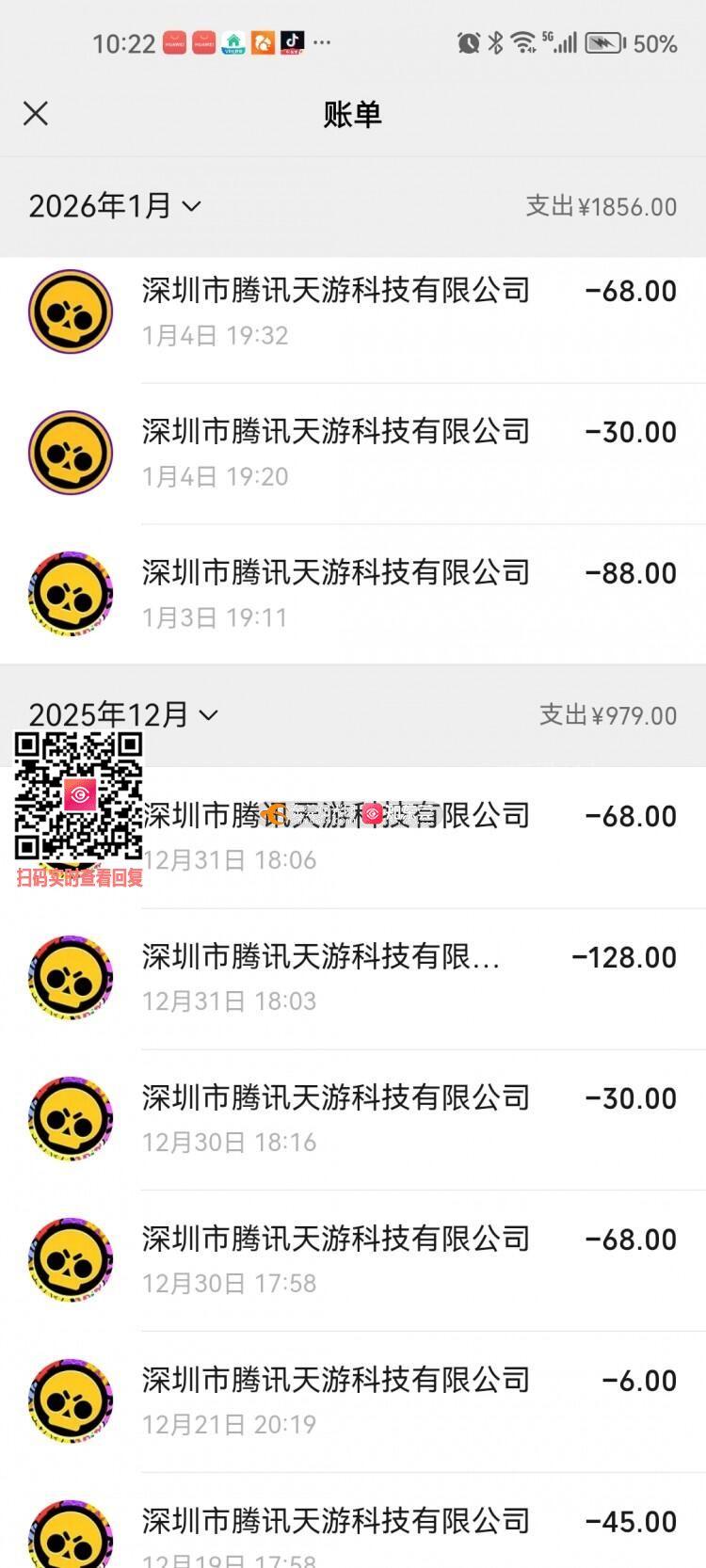Expand the 2026年1月 month picker

[x=115, y=206]
